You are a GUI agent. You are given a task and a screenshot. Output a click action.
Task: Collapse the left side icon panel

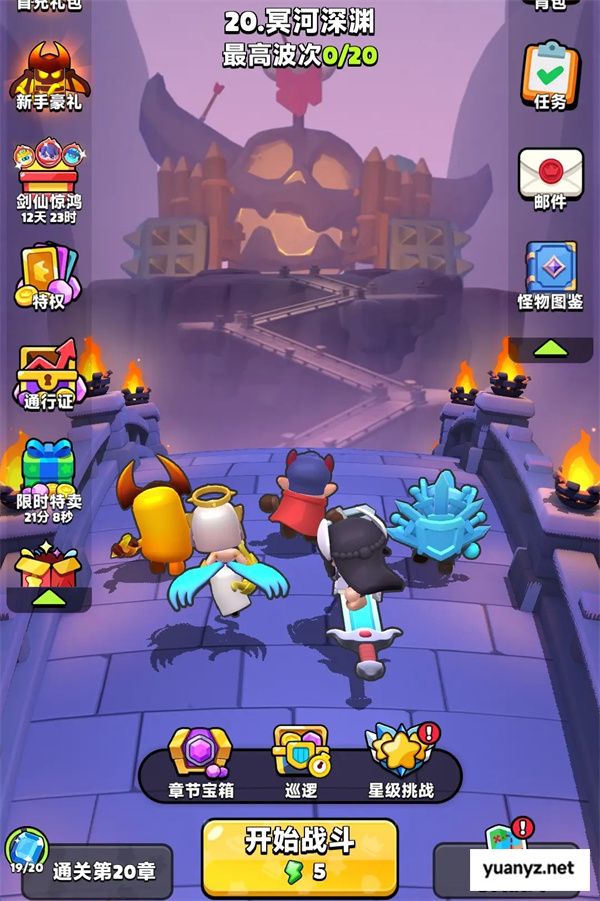[48, 599]
